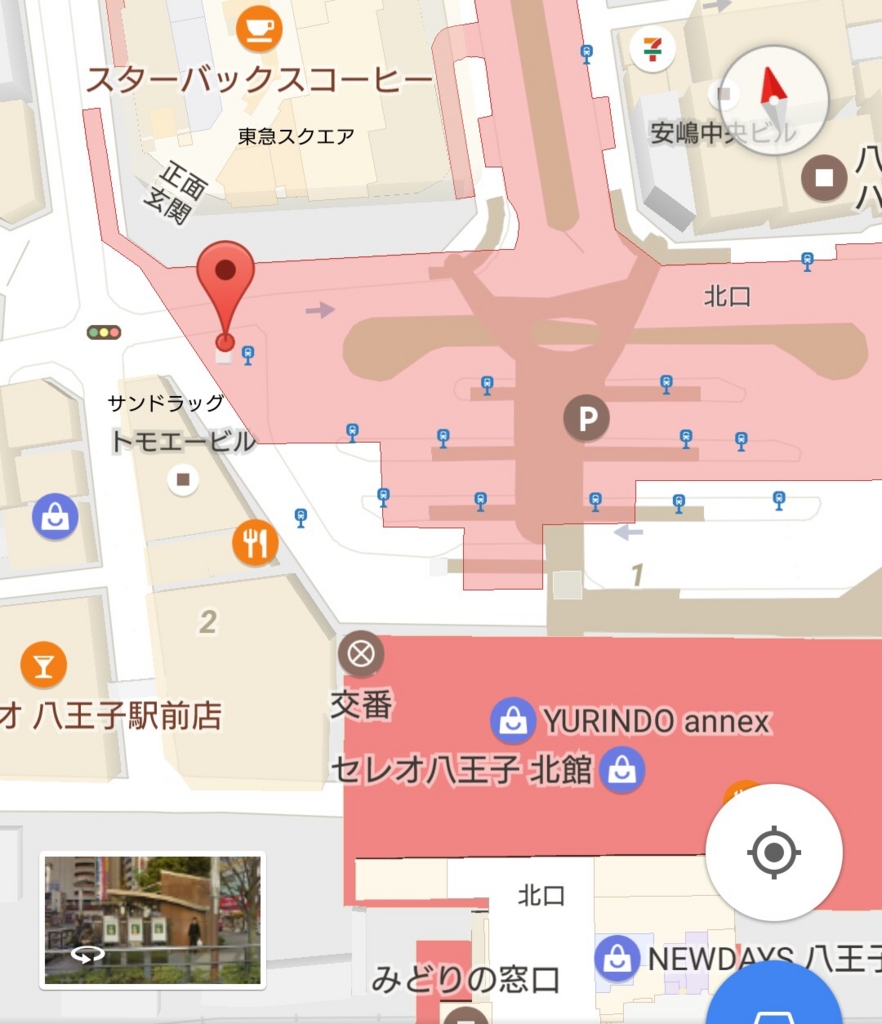Open the bar cocktail glass marker
Screen dimensions: 882x1024
[x=43, y=665]
